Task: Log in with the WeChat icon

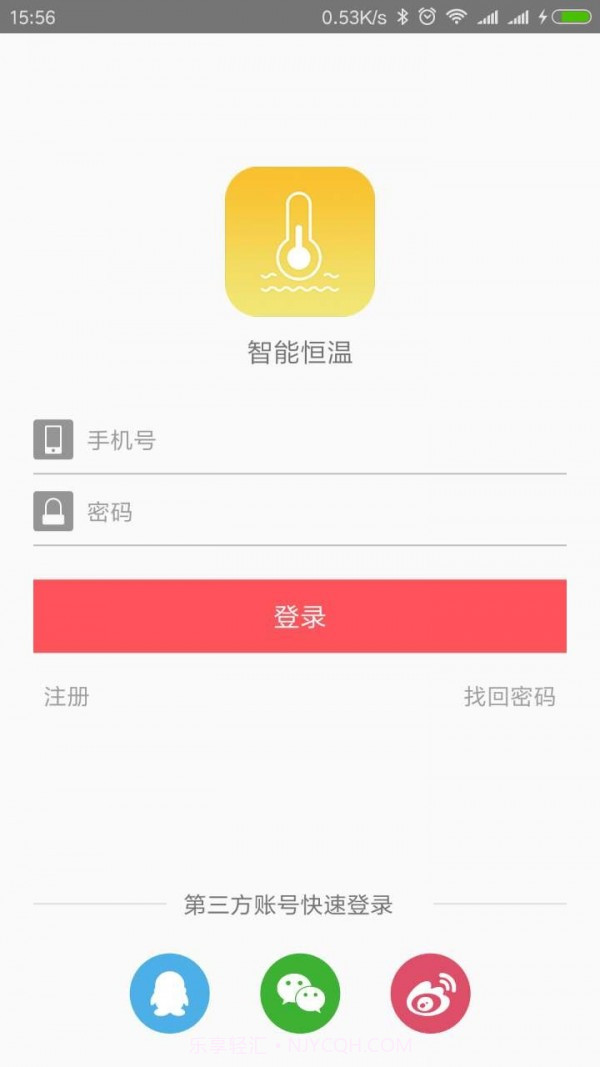Action: point(300,993)
